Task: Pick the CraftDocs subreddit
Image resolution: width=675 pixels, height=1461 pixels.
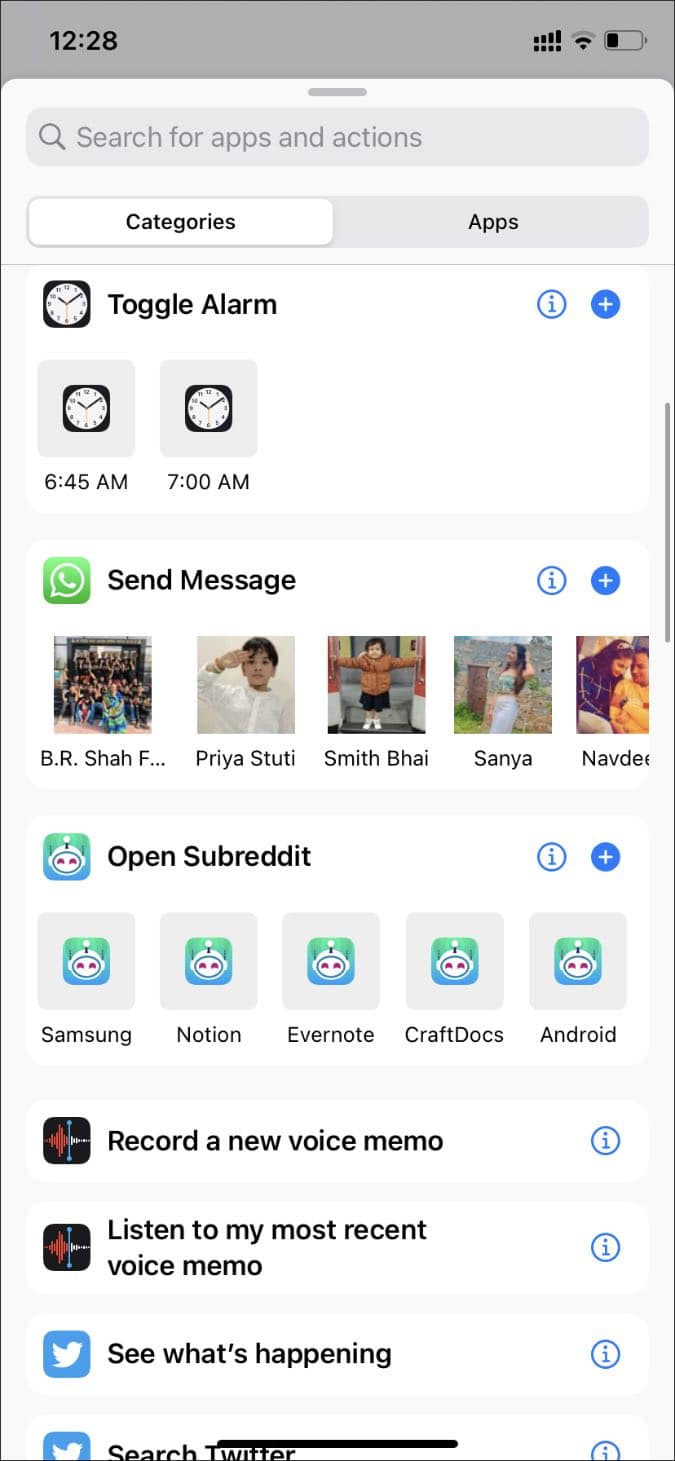Action: (x=454, y=961)
